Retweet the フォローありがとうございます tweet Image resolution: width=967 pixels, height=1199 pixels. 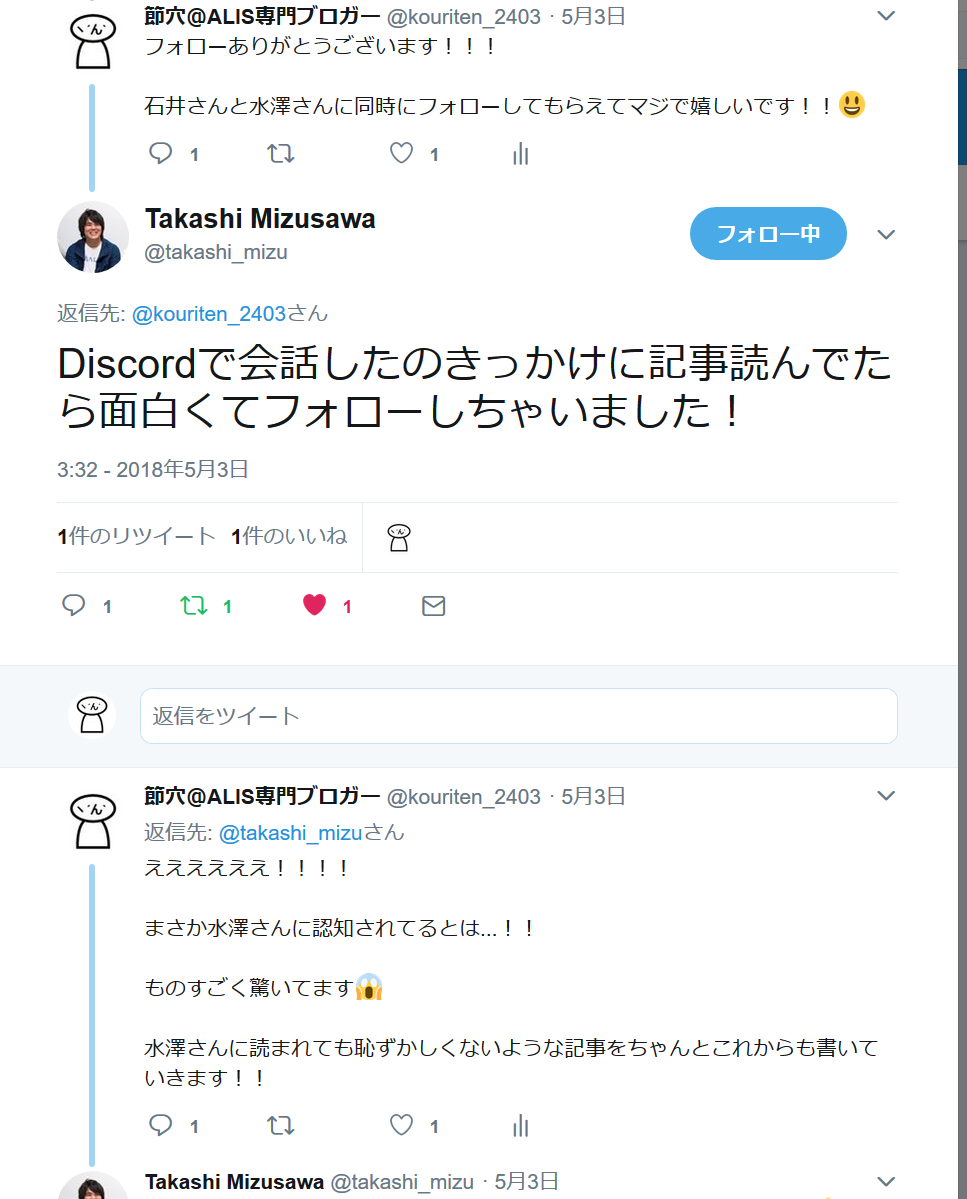coord(281,153)
